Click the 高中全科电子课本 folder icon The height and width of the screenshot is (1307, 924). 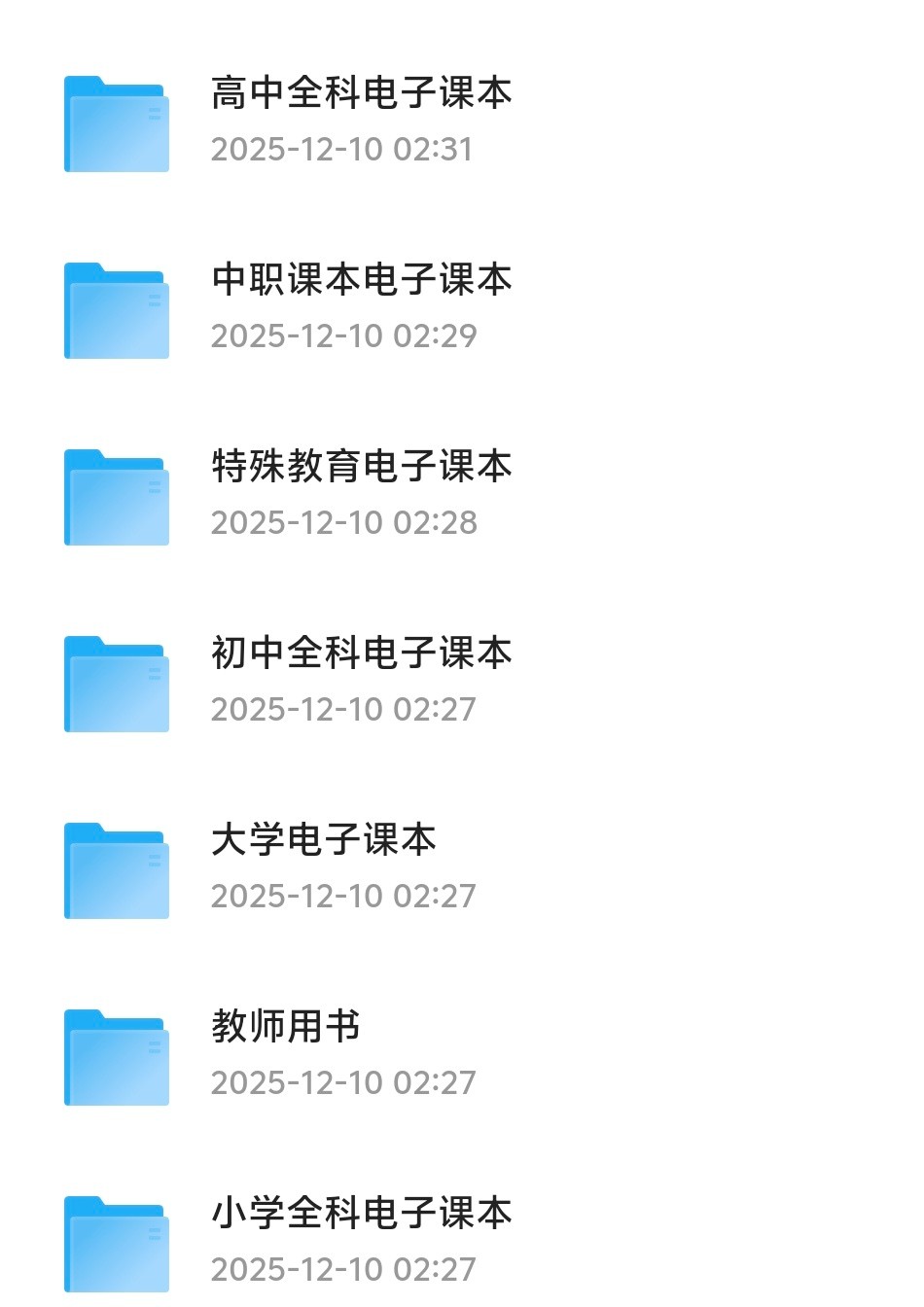click(116, 124)
